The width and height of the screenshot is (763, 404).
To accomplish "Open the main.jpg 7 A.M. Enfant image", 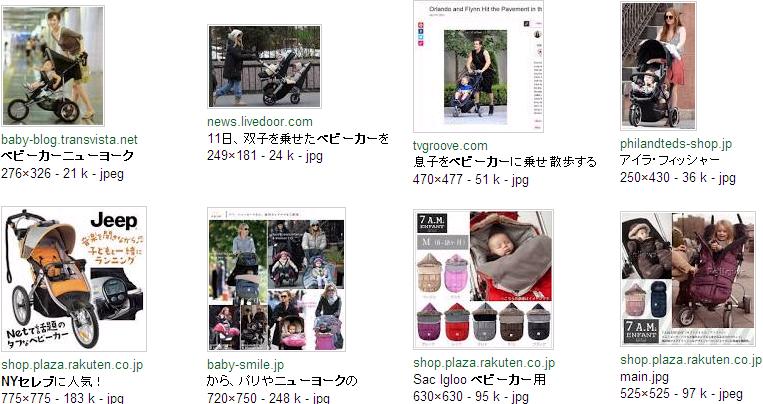I will tap(685, 279).
